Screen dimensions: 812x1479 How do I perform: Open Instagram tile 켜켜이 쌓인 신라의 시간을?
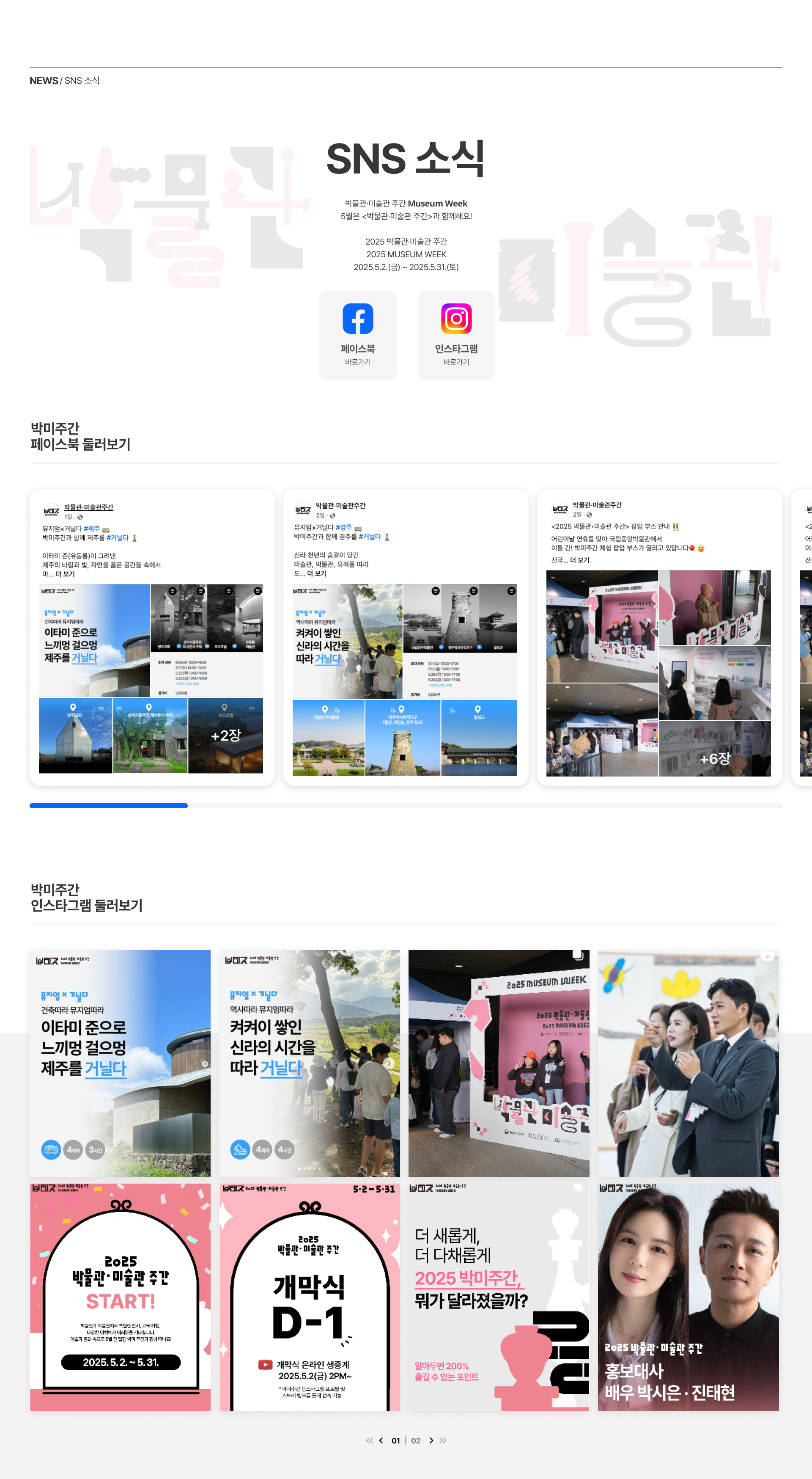309,1063
